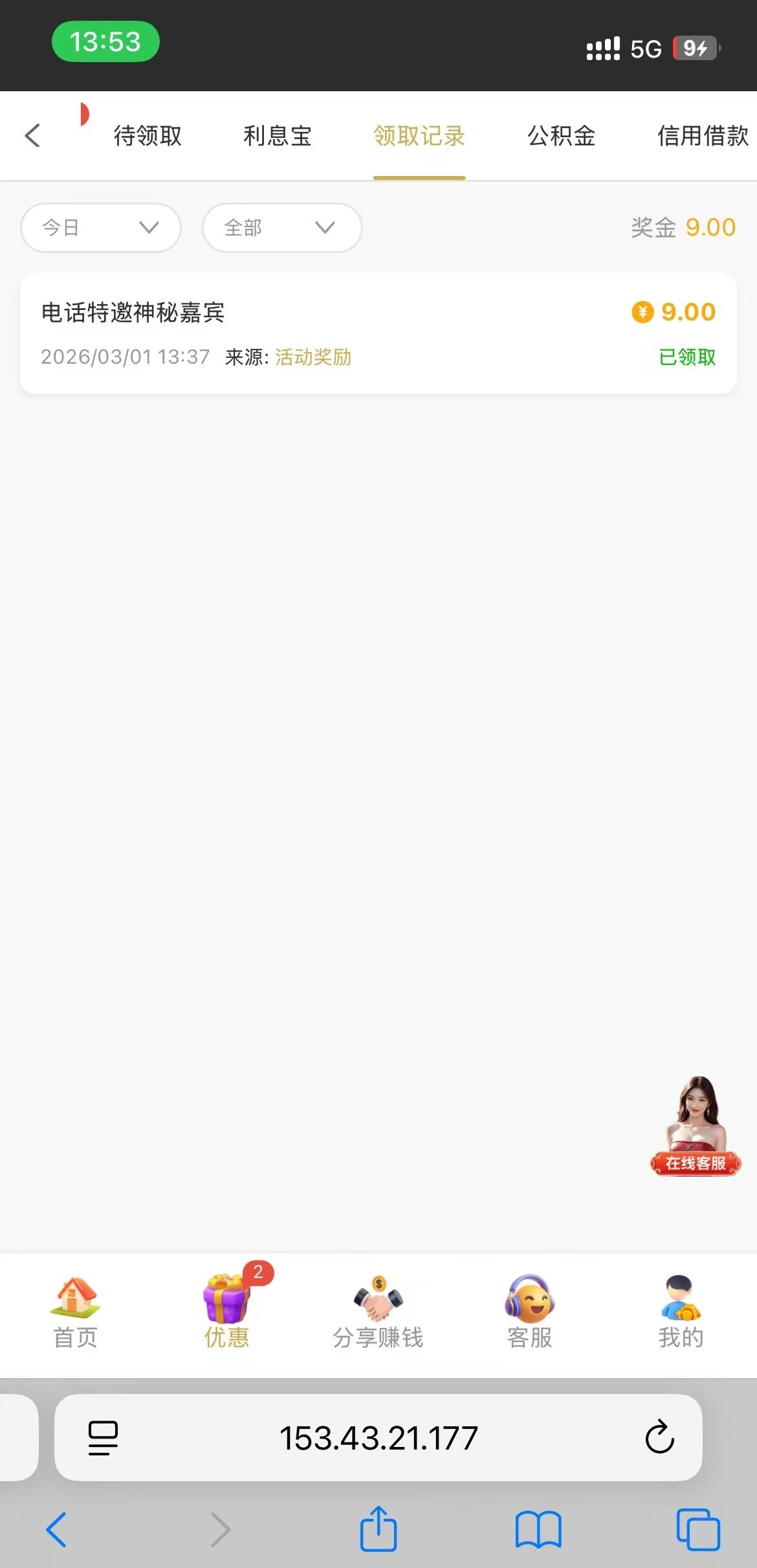Expand the 今日 date filter dropdown
This screenshot has height=1568, width=757.
click(x=101, y=228)
